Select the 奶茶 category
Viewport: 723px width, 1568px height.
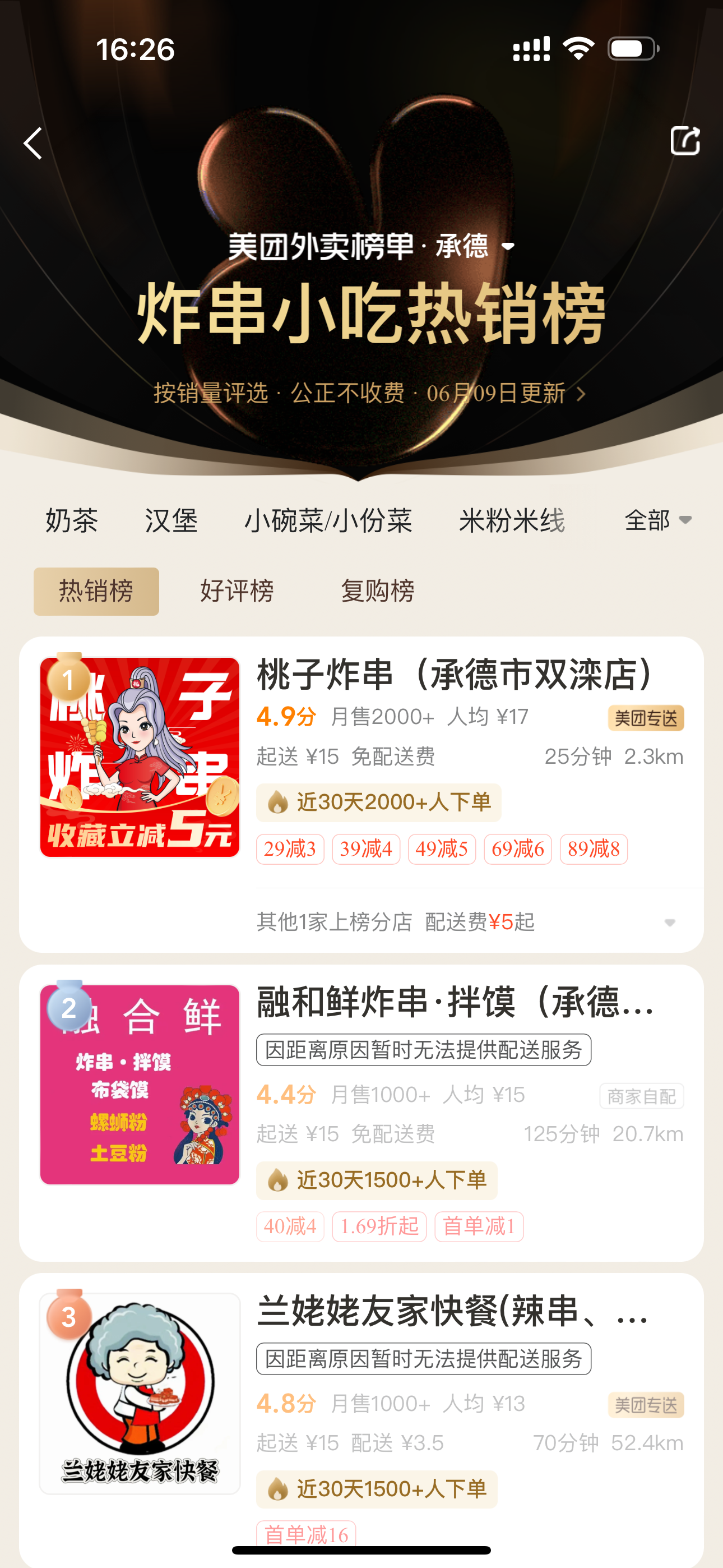coord(72,521)
